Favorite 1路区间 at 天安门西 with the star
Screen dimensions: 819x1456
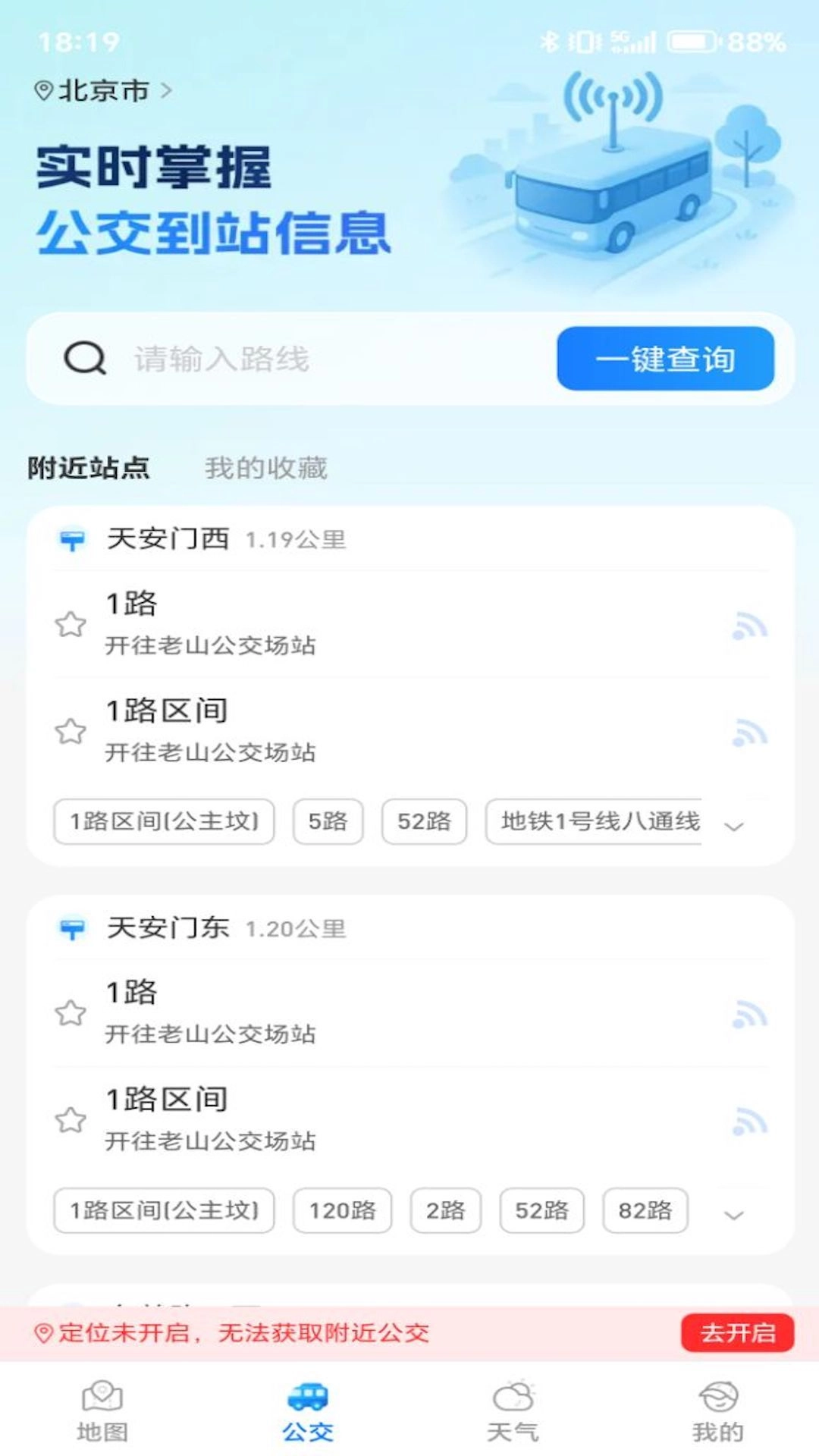[71, 731]
